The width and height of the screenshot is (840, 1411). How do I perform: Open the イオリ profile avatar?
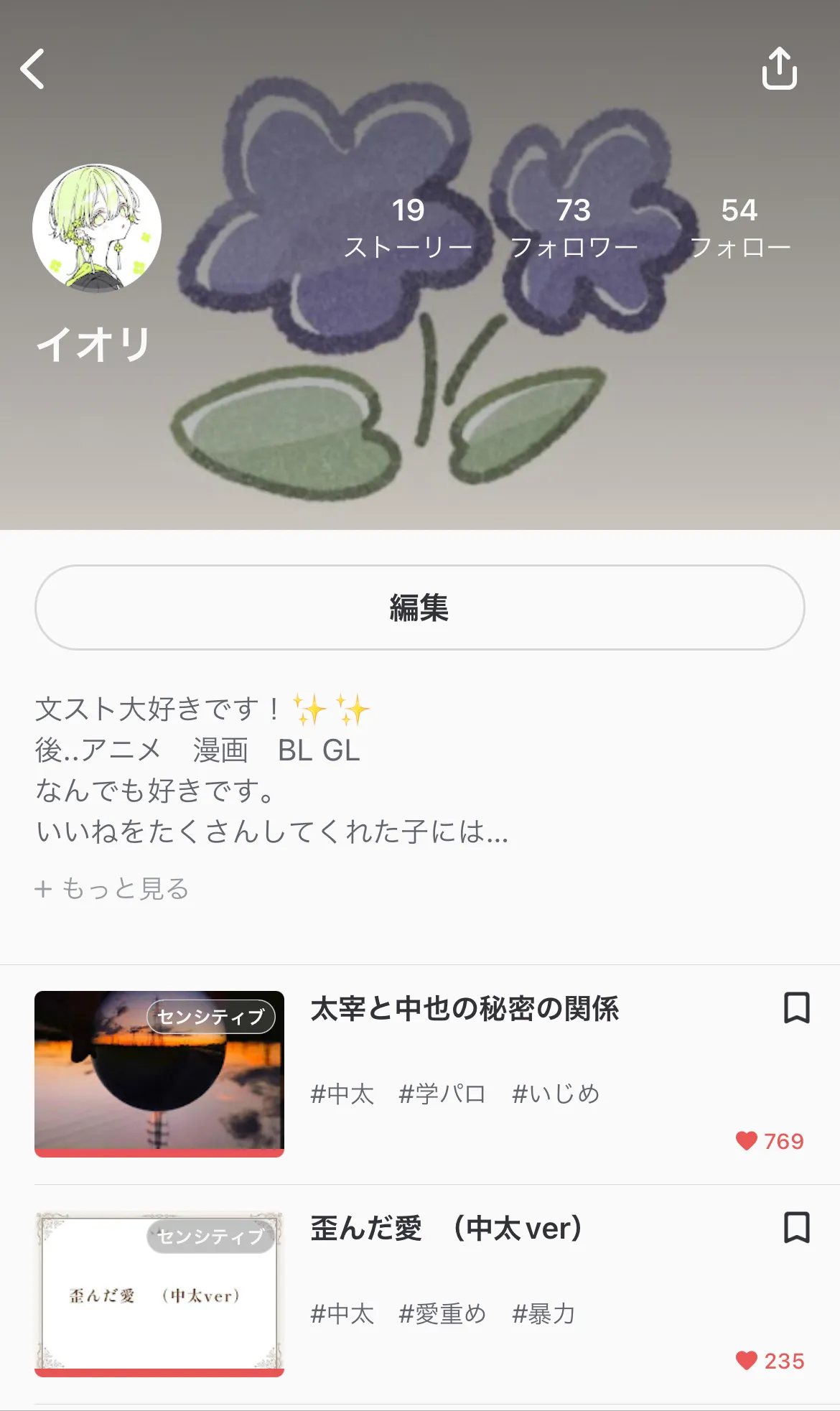97,229
